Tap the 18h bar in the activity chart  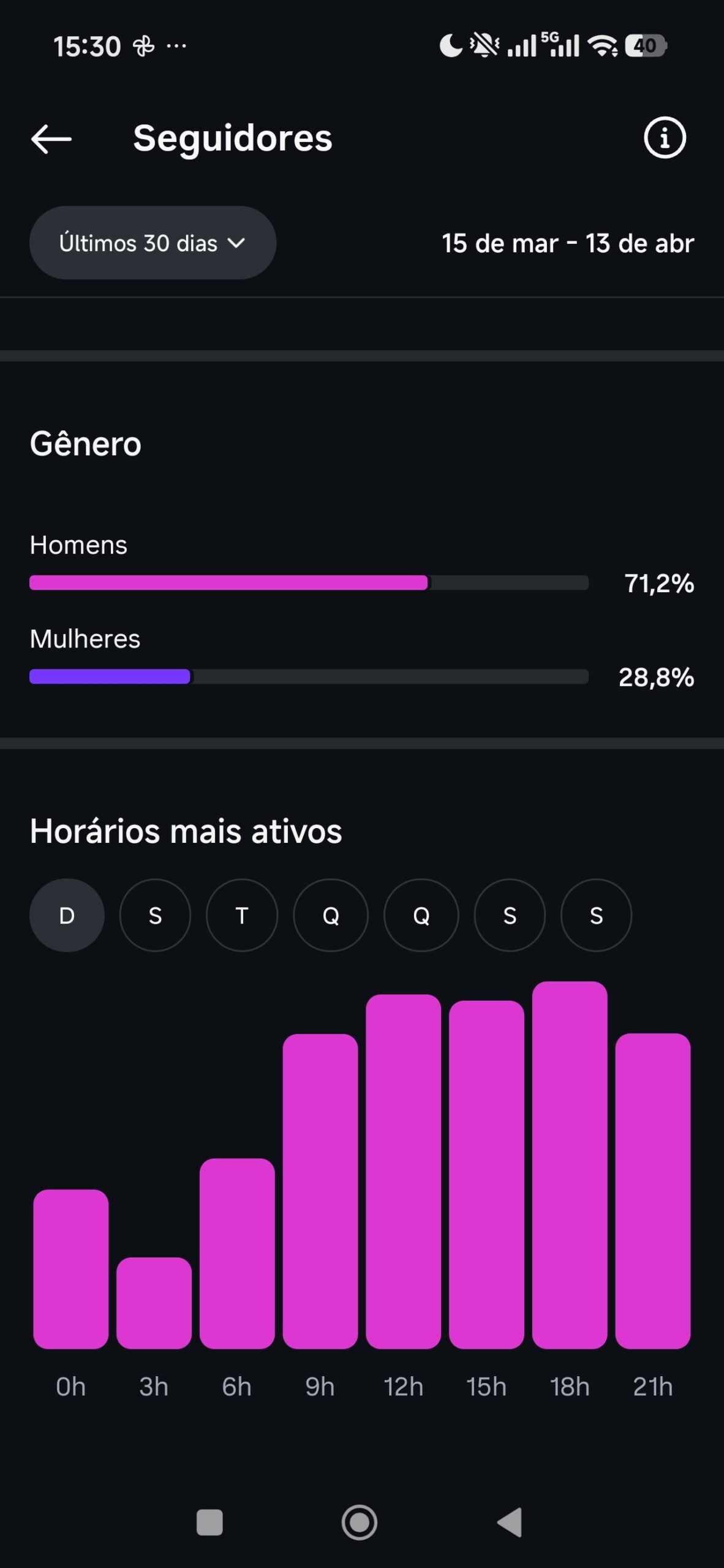tap(569, 1164)
